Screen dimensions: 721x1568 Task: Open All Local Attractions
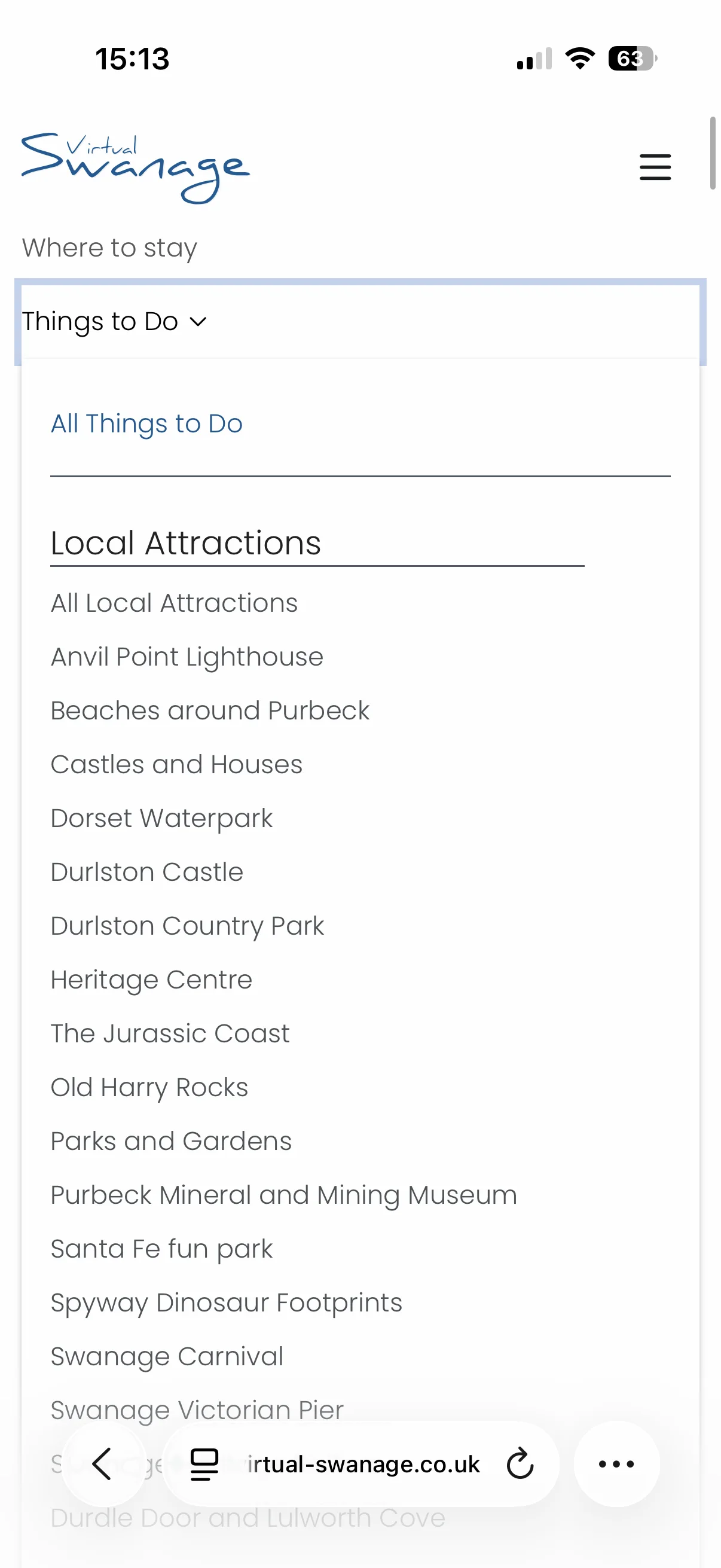pyautogui.click(x=174, y=603)
